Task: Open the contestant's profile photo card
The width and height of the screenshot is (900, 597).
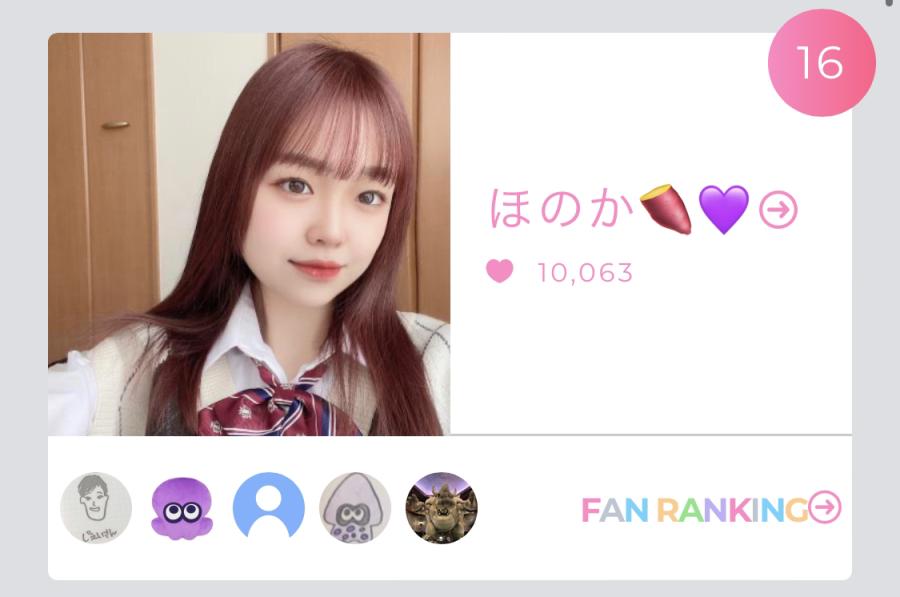Action: click(x=249, y=234)
